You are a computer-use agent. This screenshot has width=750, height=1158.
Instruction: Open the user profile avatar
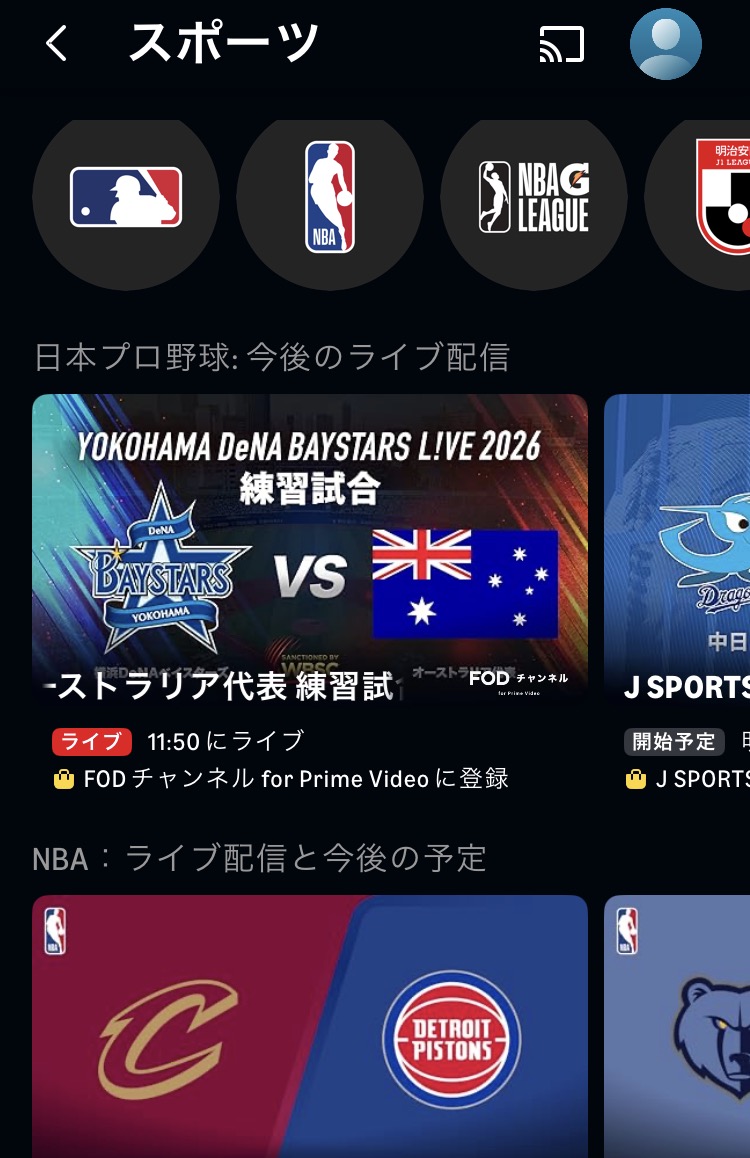665,45
